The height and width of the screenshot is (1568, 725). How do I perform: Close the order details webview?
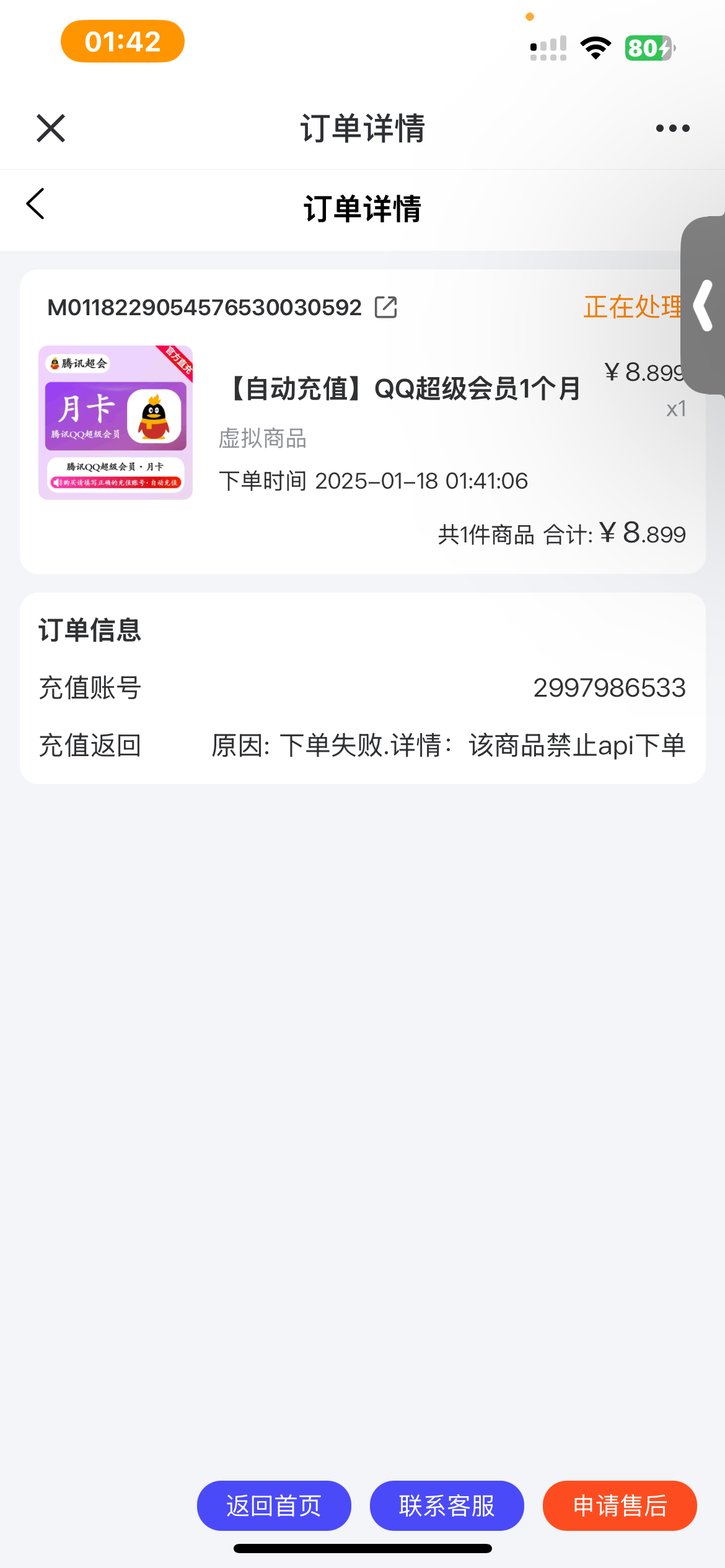[x=51, y=128]
